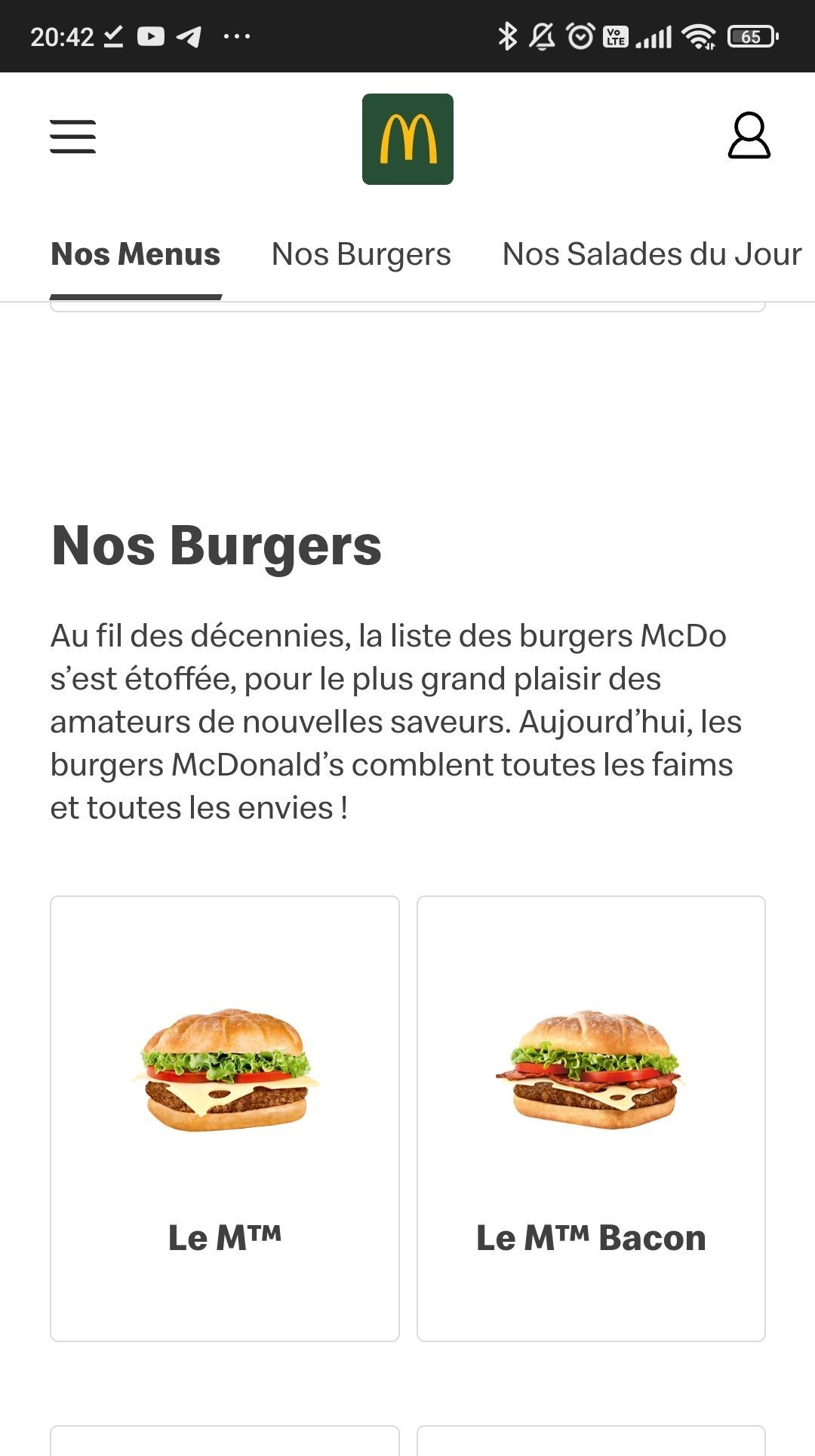Switch to Nos Salades du Jour tab
Viewport: 815px width, 1456px height.
pos(652,254)
